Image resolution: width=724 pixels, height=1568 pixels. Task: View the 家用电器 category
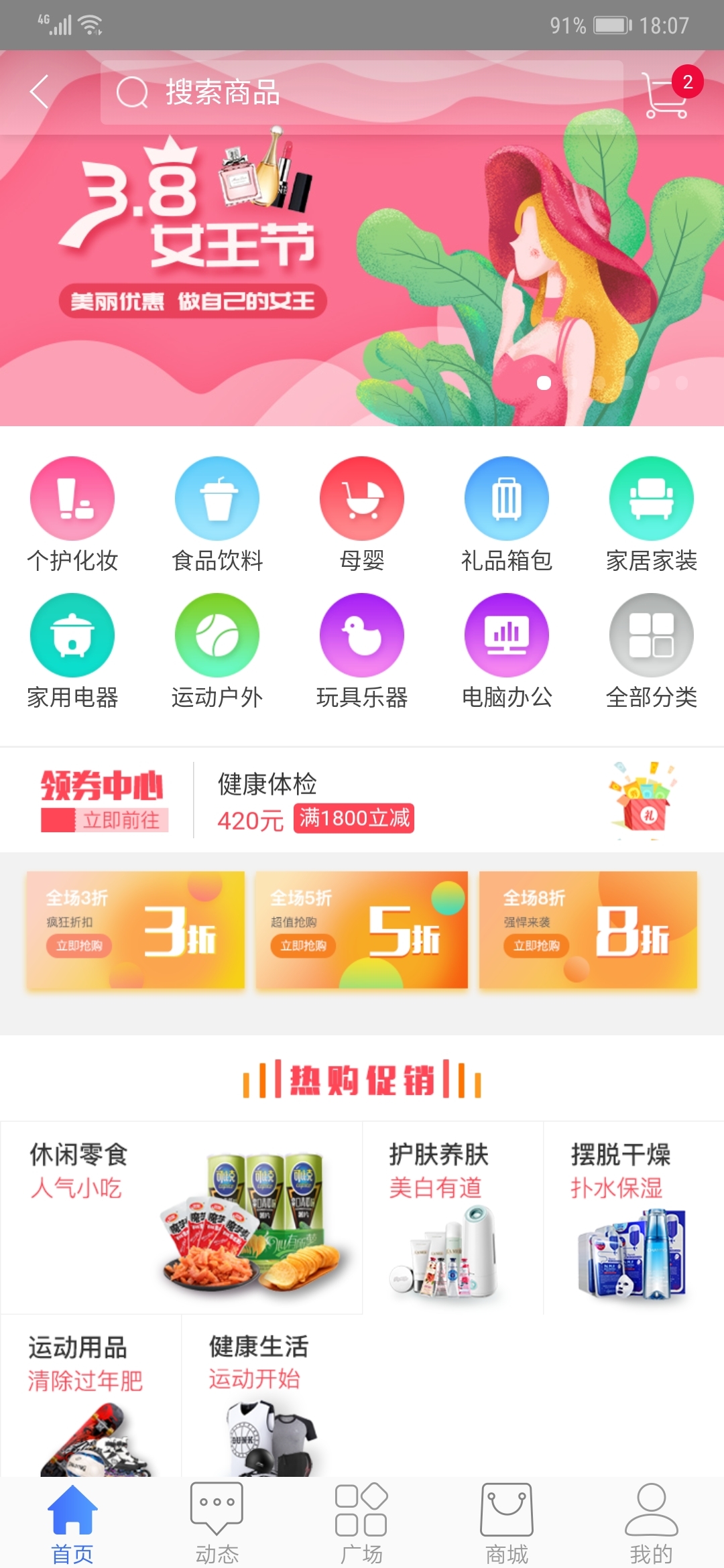tap(72, 651)
